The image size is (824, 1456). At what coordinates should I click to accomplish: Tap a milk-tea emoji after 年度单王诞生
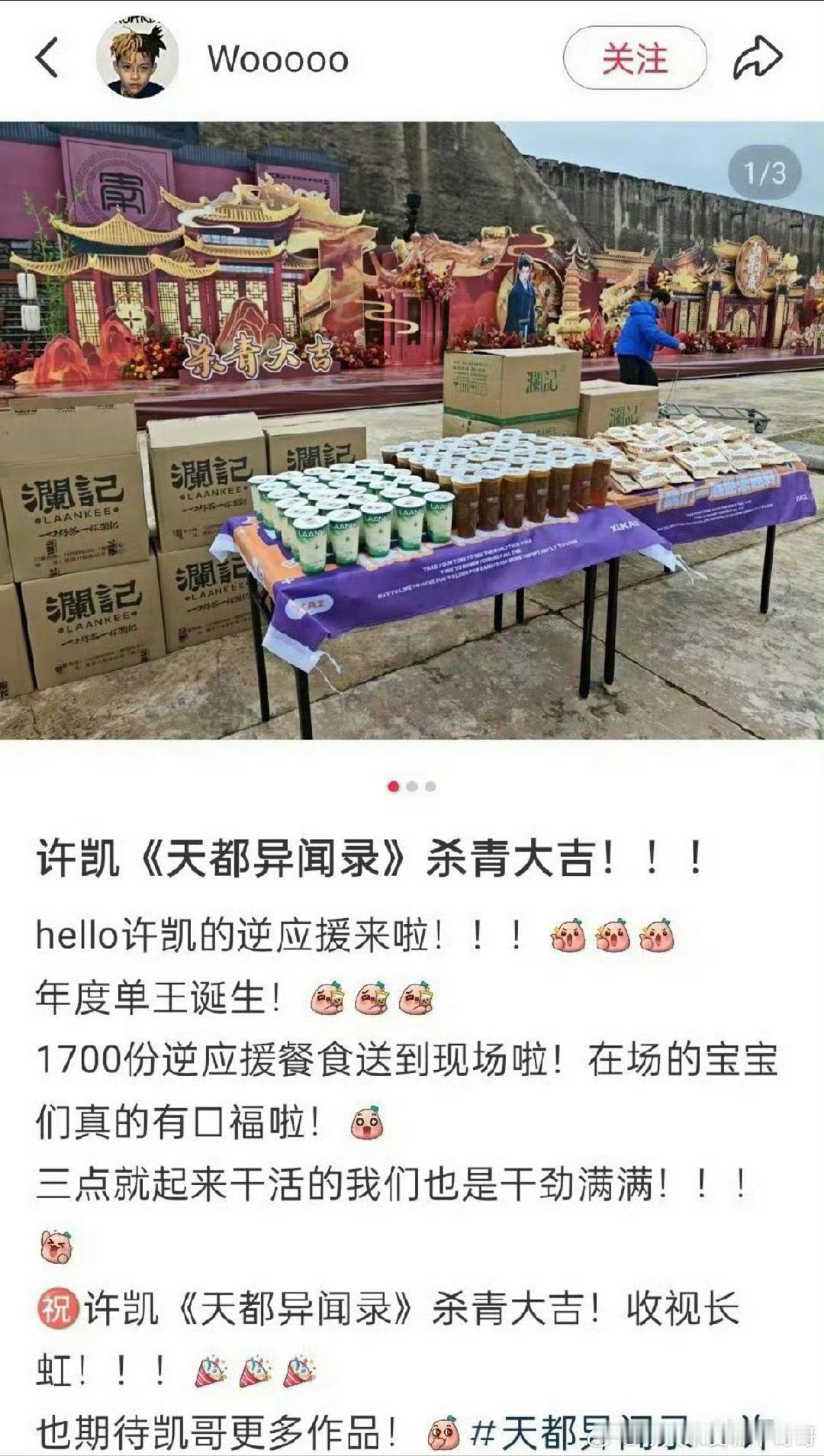click(330, 997)
